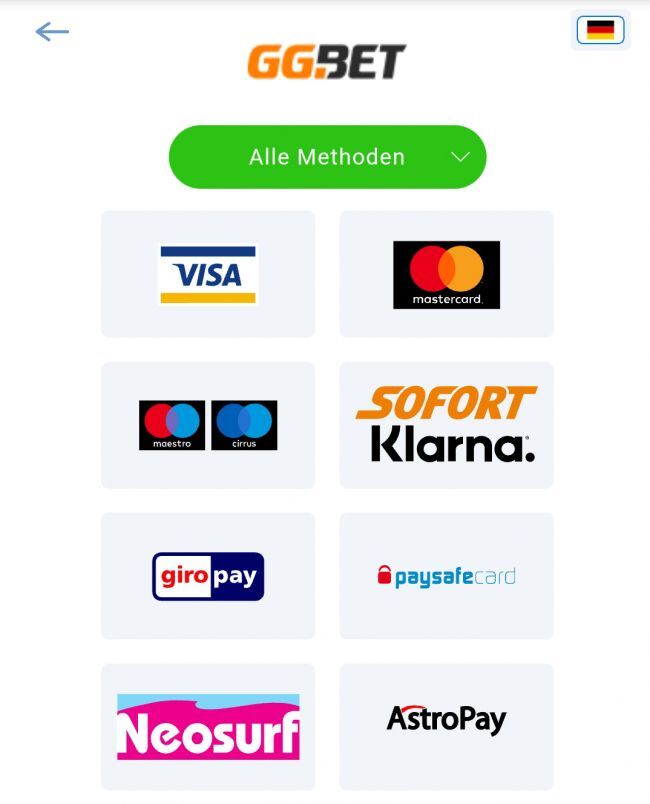Go back using the arrow icon

[x=52, y=32]
